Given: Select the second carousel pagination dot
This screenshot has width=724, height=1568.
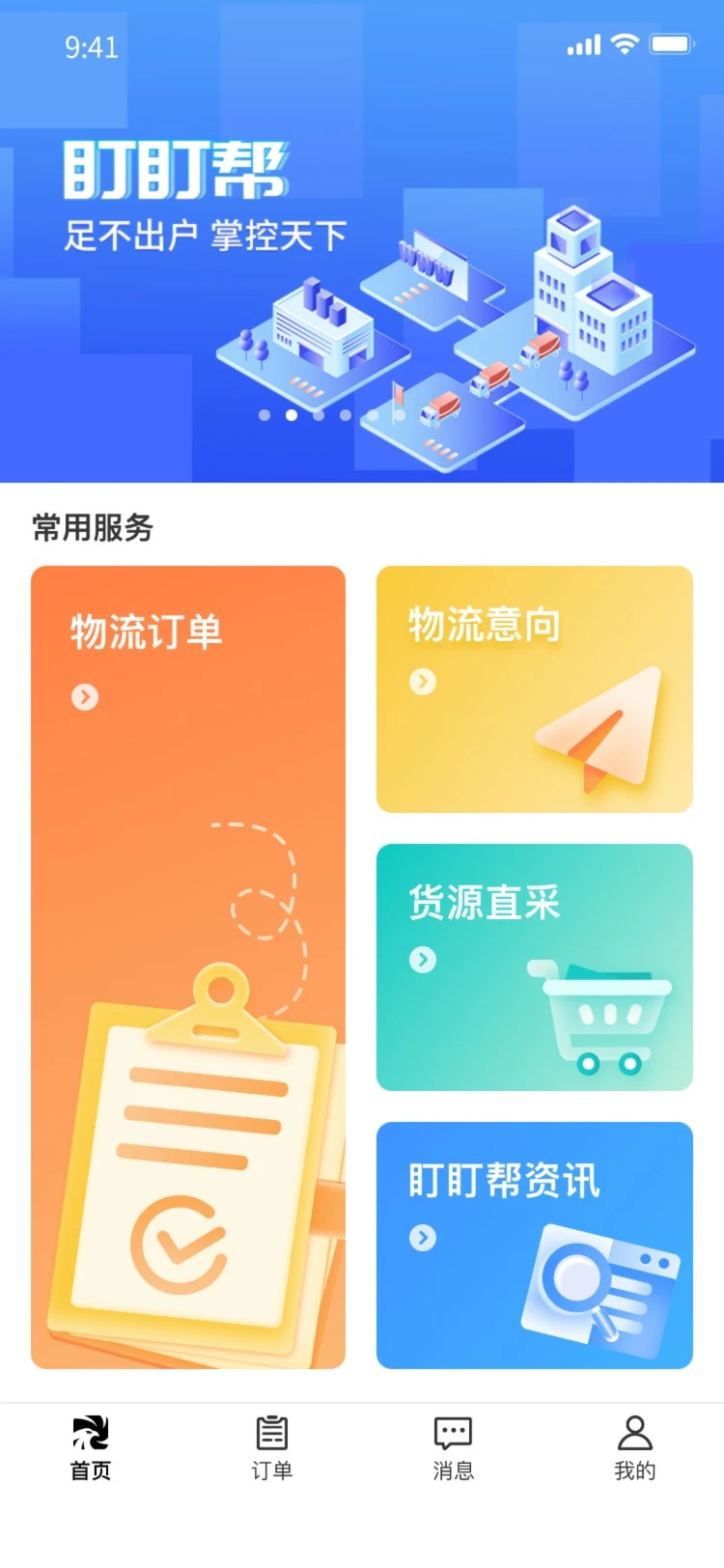Looking at the screenshot, I should 292,415.
